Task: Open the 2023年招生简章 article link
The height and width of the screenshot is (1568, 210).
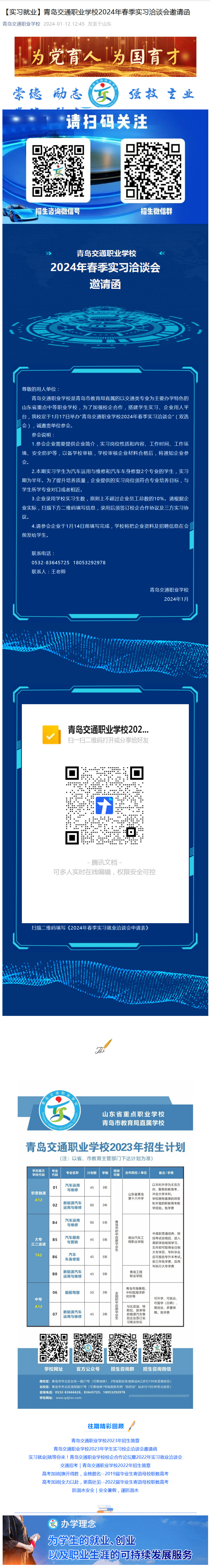Action: [105, 1440]
